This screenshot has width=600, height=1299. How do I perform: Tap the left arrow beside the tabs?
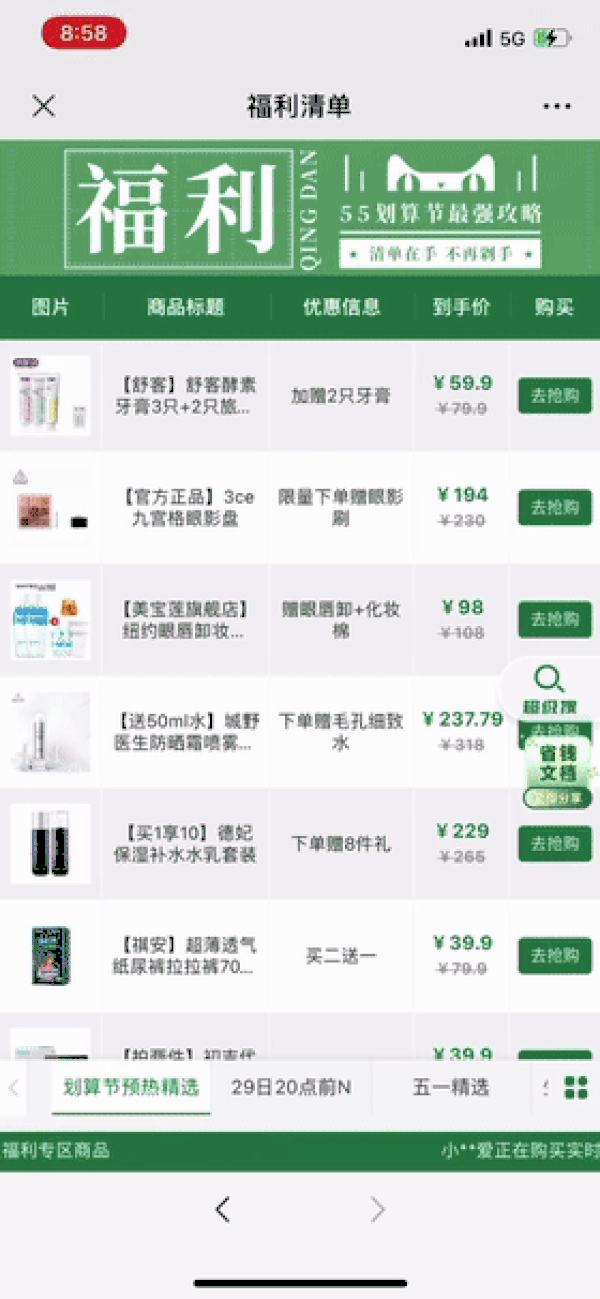point(14,1088)
